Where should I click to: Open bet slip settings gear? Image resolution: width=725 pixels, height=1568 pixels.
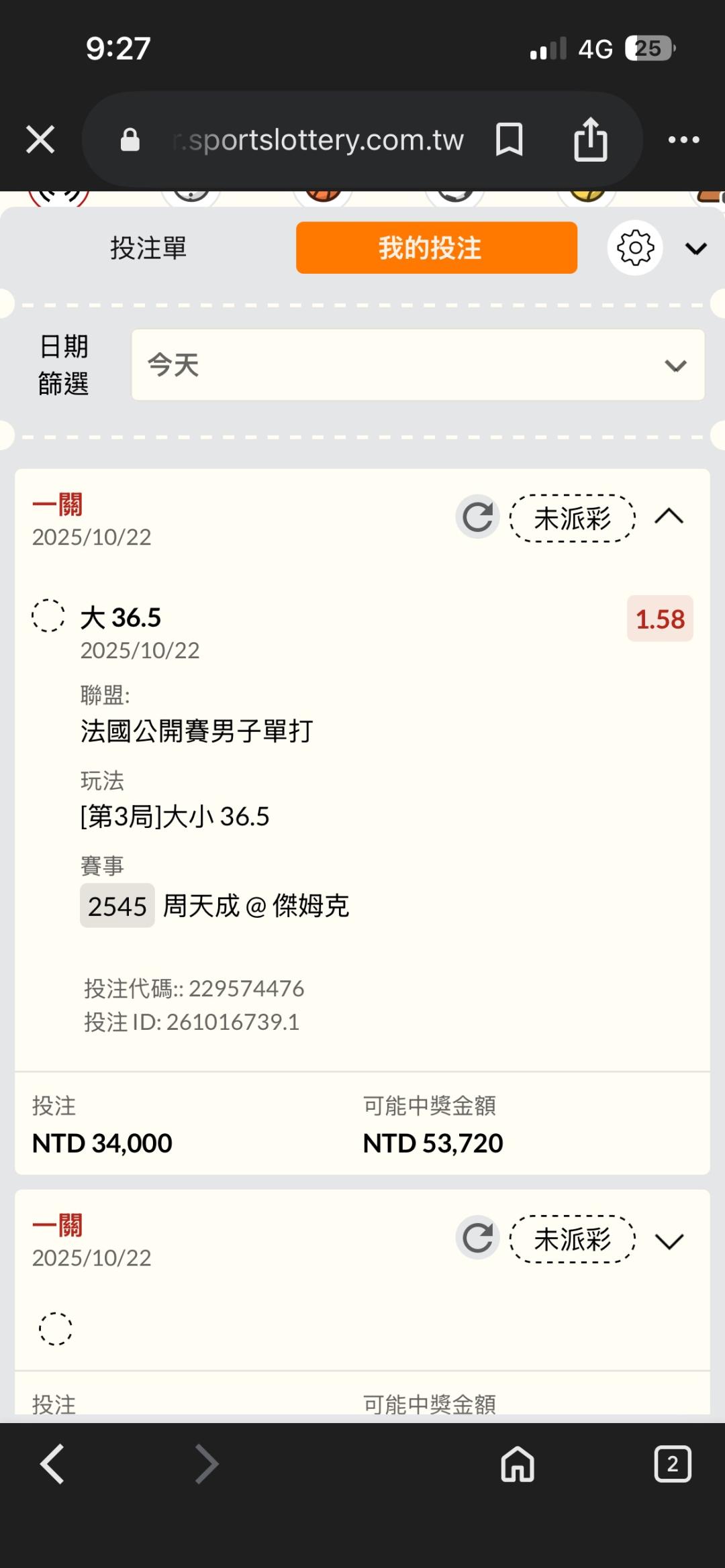pyautogui.click(x=635, y=248)
